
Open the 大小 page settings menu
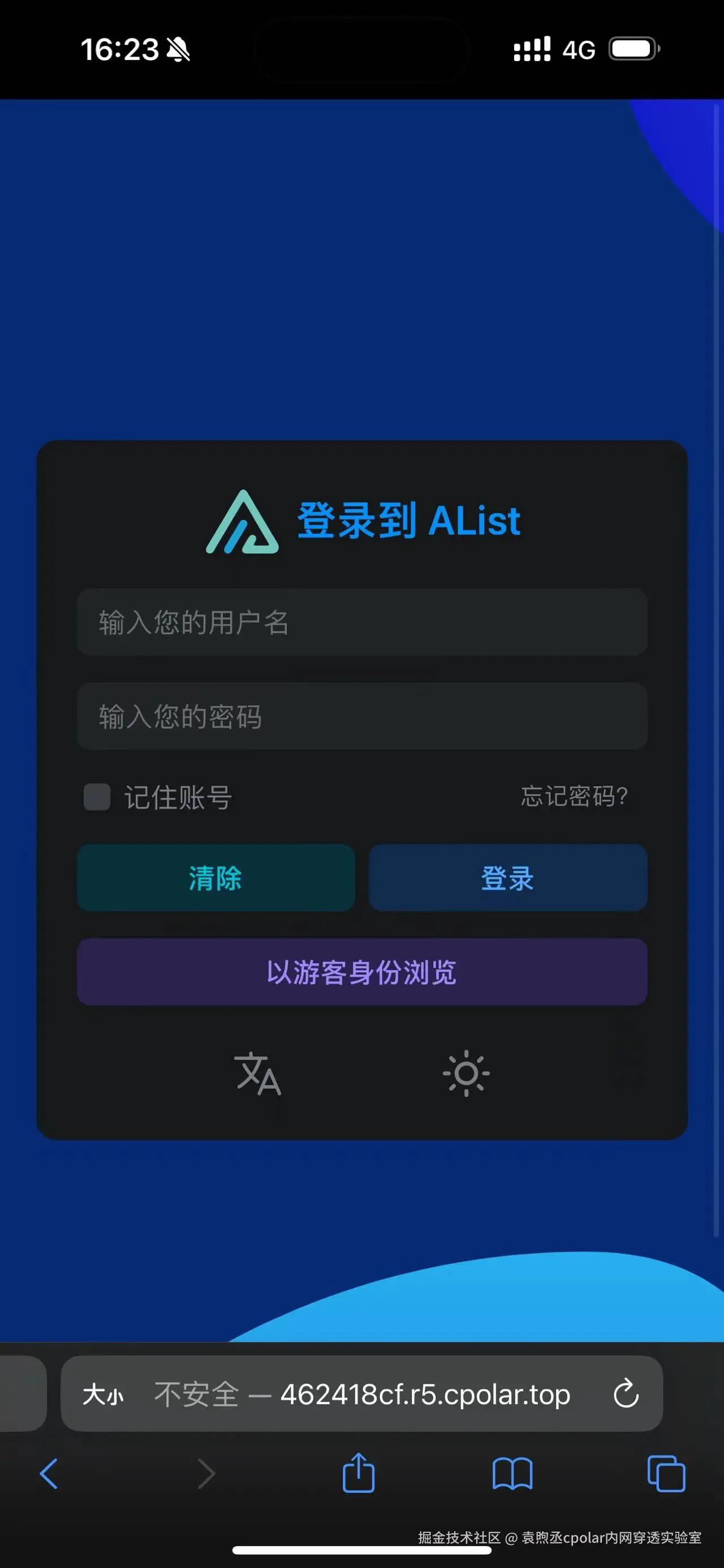pos(103,1394)
